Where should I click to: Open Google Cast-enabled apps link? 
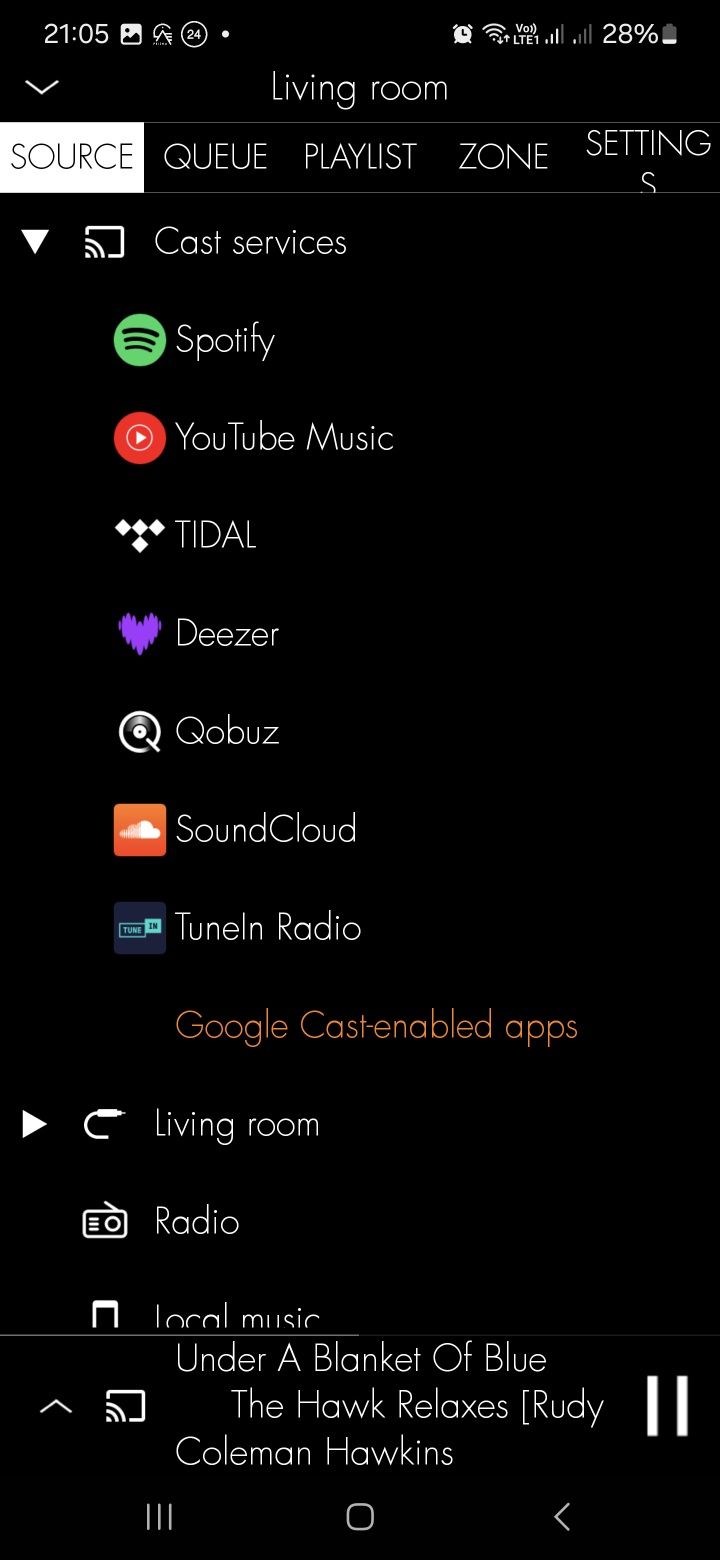click(376, 1026)
